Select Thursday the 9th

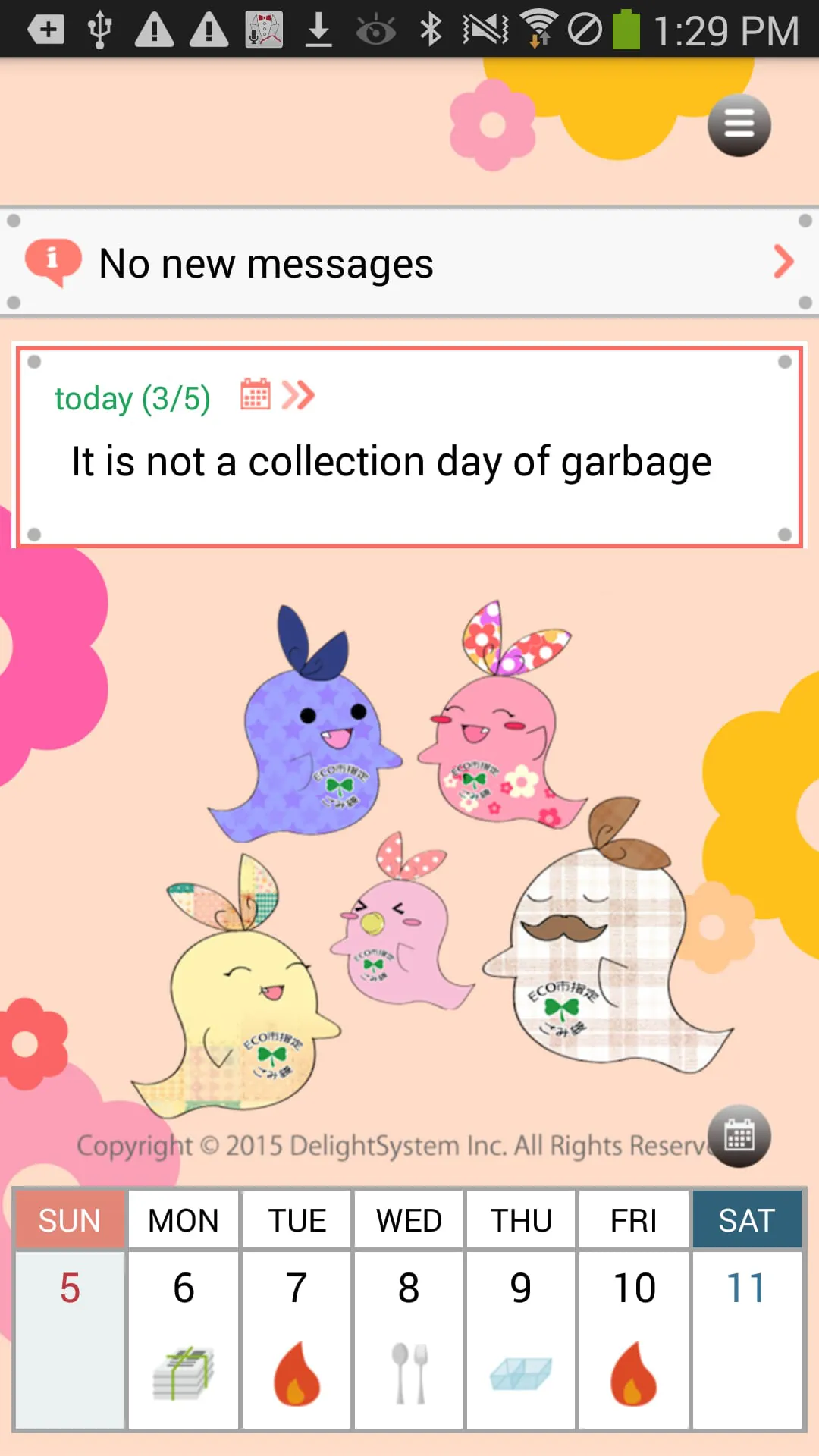click(x=521, y=1338)
